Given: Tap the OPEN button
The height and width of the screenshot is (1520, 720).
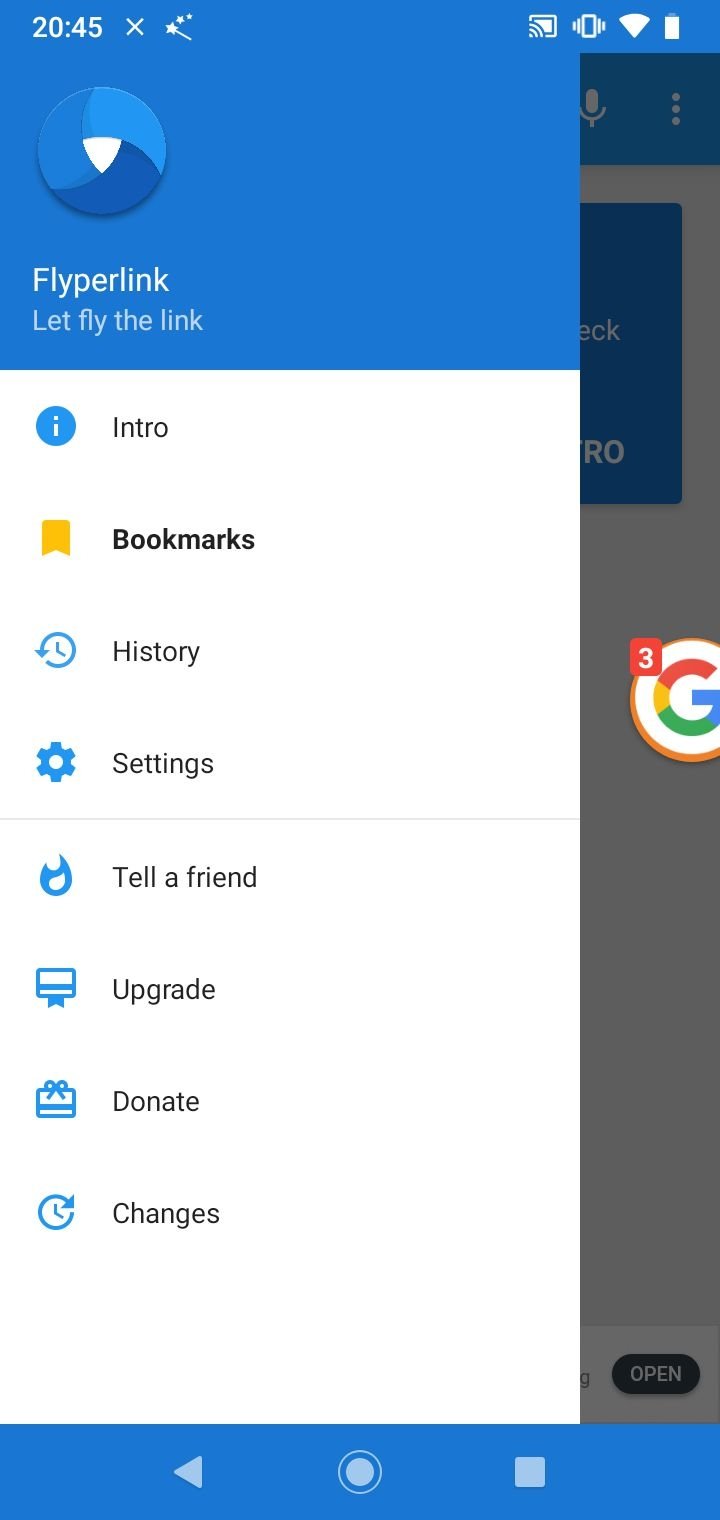Looking at the screenshot, I should tap(655, 1374).
